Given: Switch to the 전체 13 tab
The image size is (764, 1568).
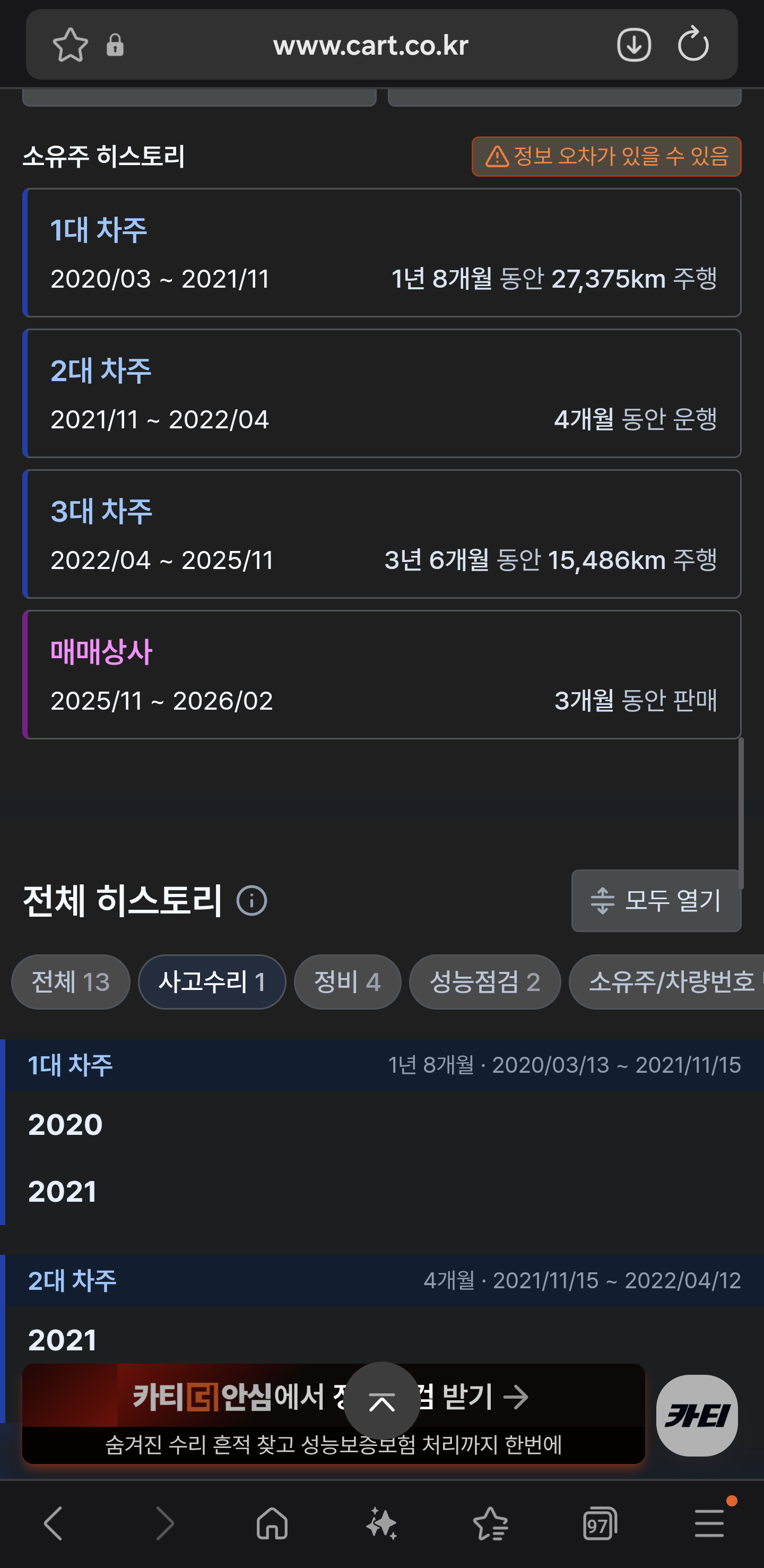Looking at the screenshot, I should coord(70,981).
